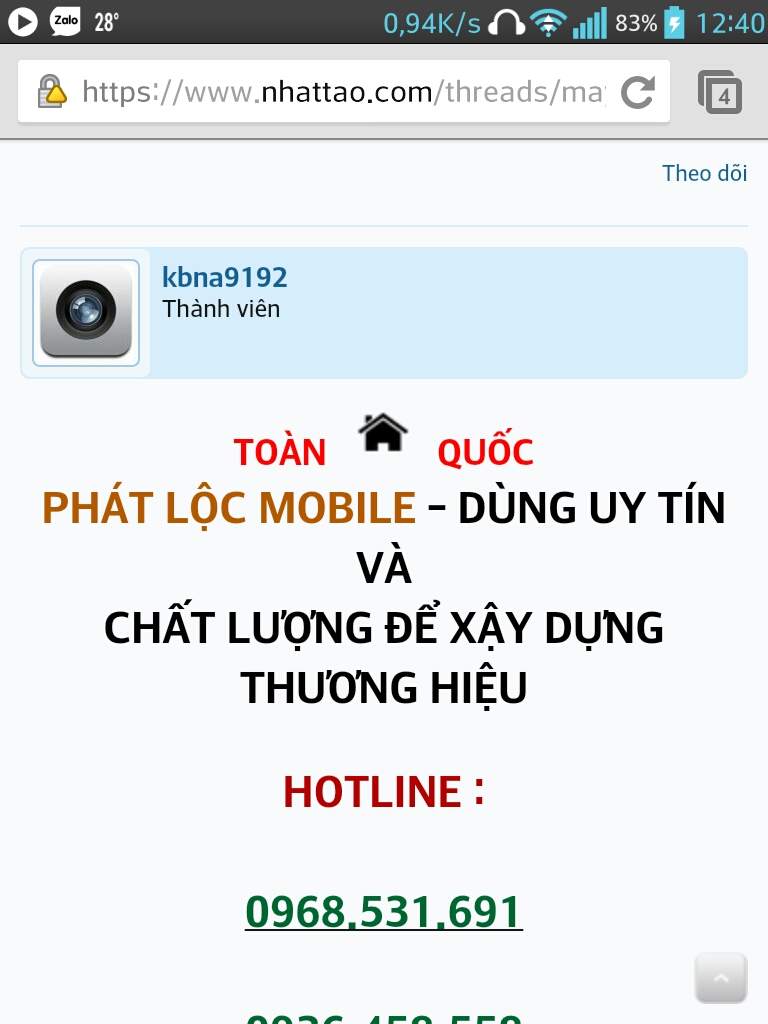This screenshot has height=1024, width=768.
Task: Jump back to top of page
Action: pos(720,977)
